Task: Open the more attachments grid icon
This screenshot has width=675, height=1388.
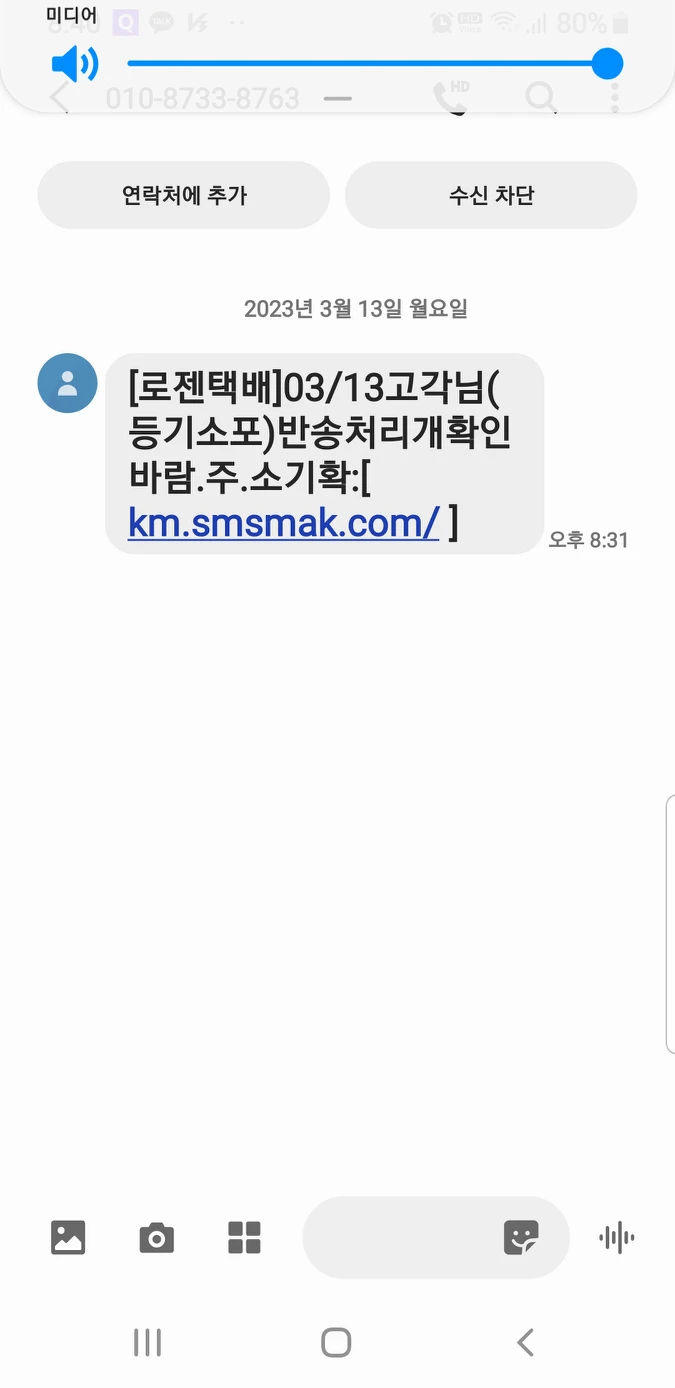Action: click(x=244, y=1238)
